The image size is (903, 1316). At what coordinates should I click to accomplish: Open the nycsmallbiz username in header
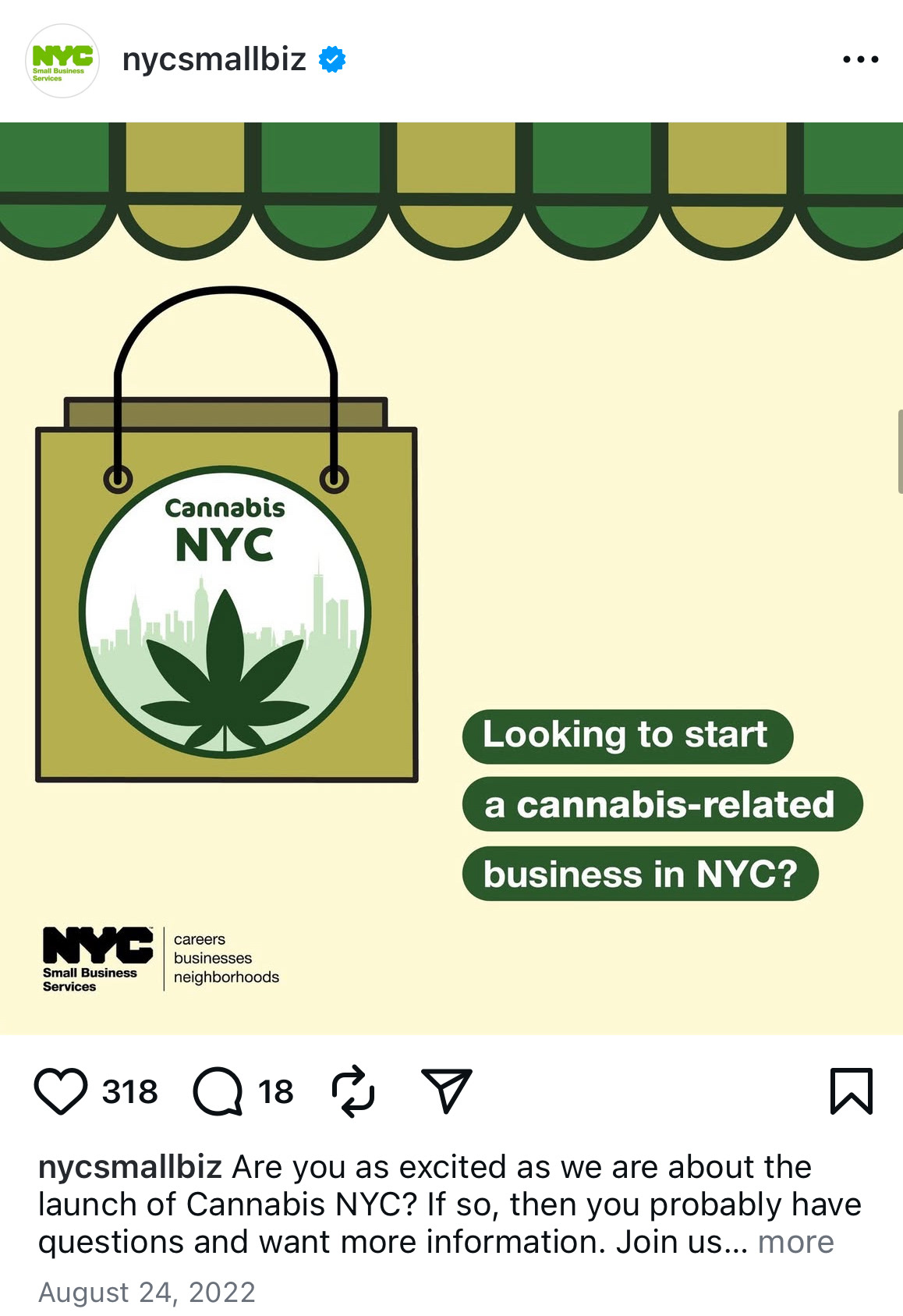click(x=214, y=59)
